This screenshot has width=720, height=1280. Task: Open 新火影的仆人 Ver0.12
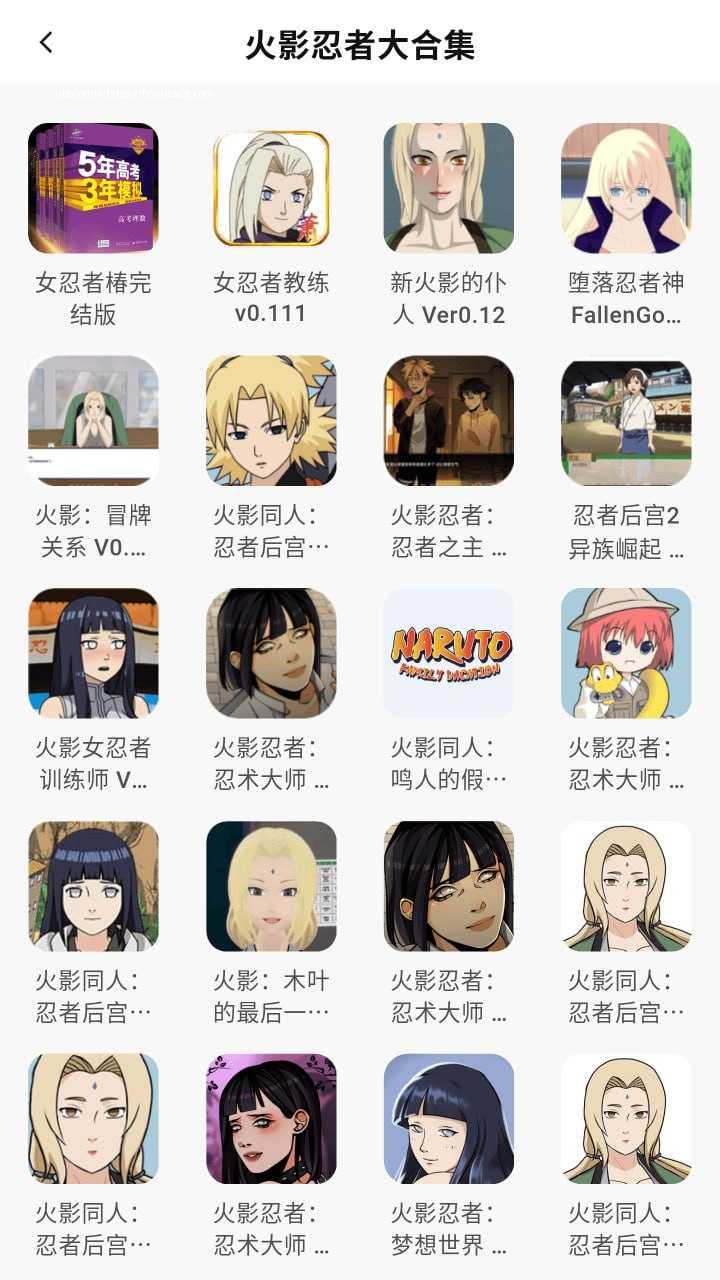pos(449,189)
